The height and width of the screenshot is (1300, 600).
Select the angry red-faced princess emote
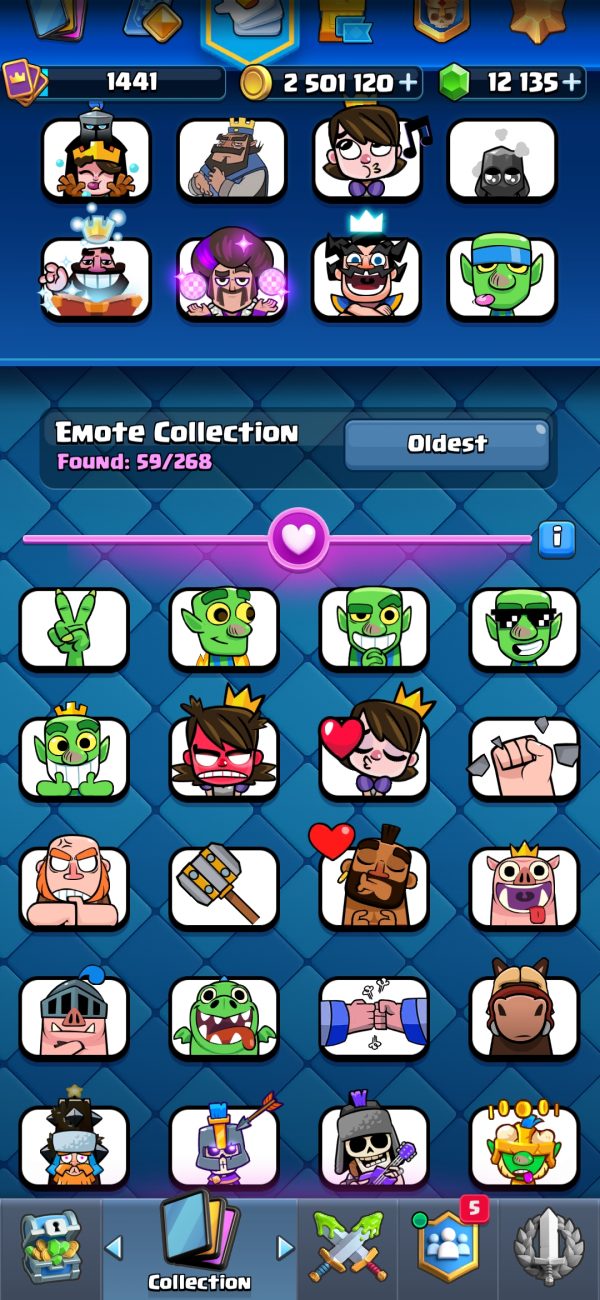tap(224, 750)
